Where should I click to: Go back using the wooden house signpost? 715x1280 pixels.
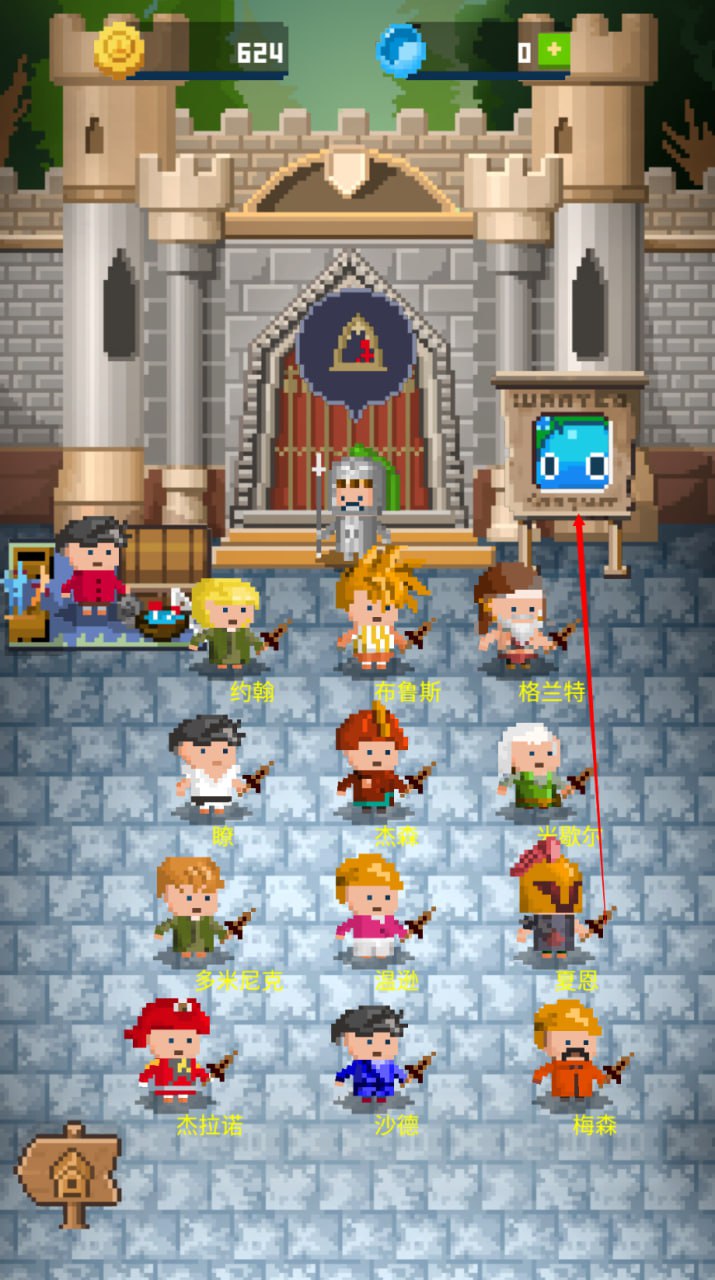68,1173
